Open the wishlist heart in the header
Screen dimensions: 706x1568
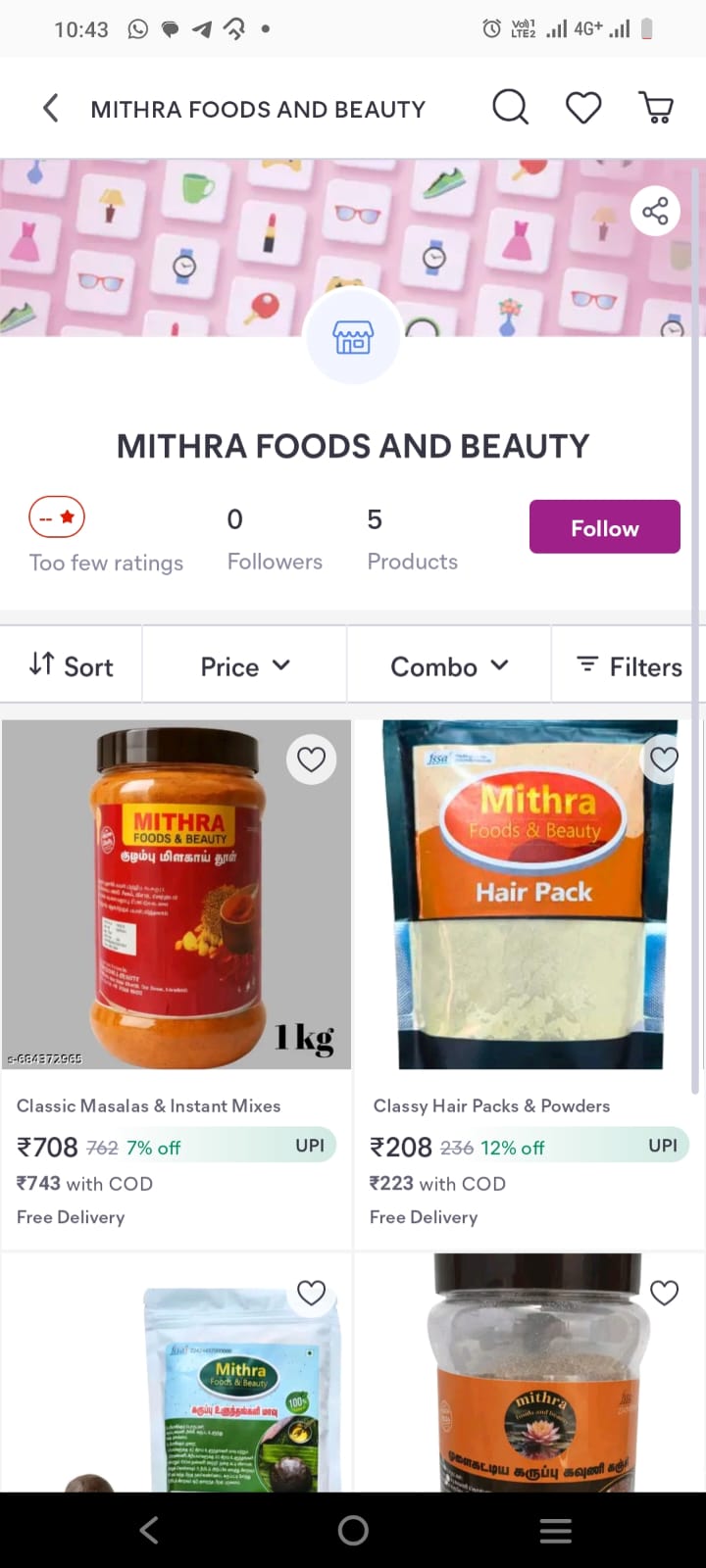[x=583, y=107]
